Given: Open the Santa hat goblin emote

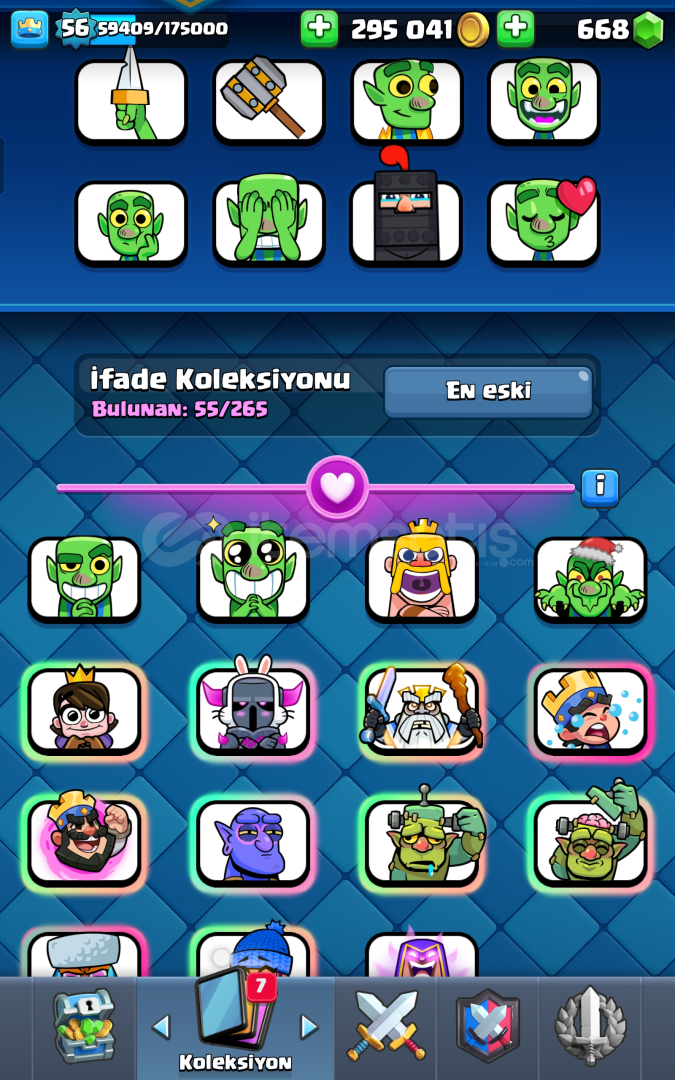Looking at the screenshot, I should tap(590, 578).
